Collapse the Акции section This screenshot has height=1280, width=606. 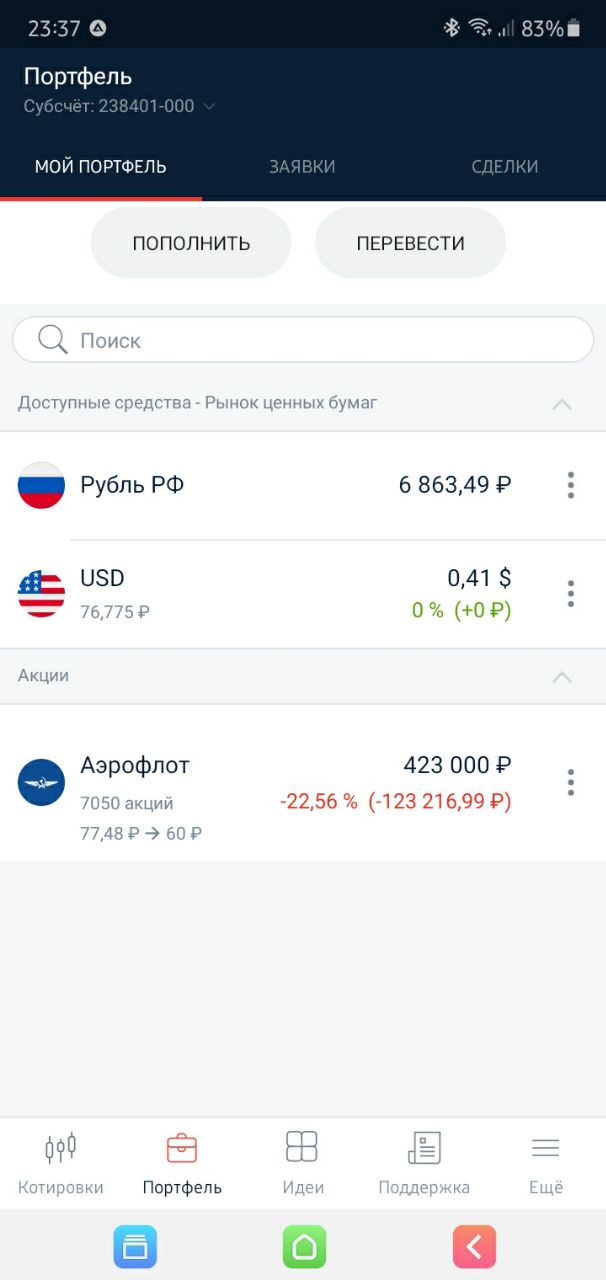[562, 677]
